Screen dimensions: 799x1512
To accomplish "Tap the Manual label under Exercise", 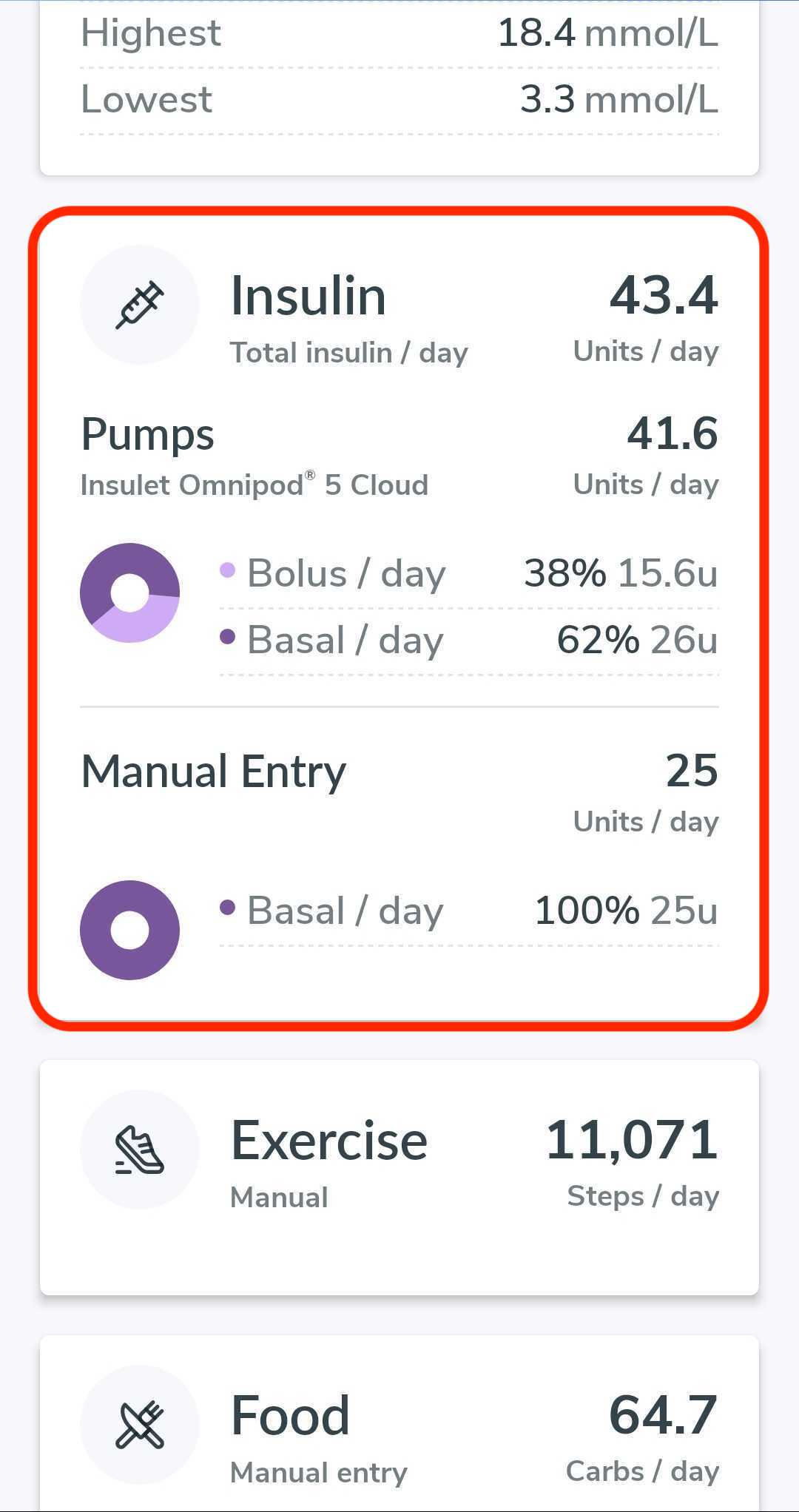I will pyautogui.click(x=278, y=1196).
